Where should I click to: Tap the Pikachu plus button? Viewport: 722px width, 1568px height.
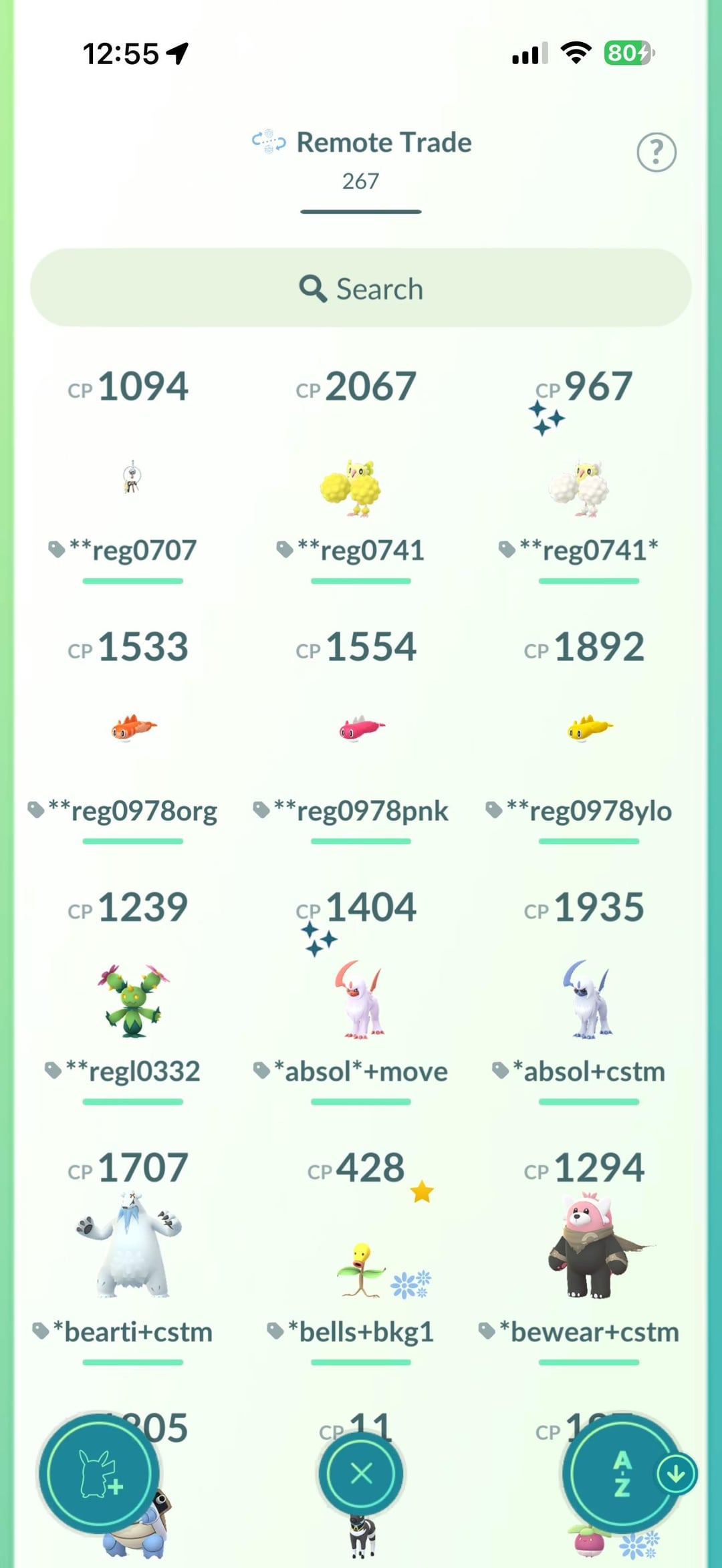click(x=99, y=1473)
